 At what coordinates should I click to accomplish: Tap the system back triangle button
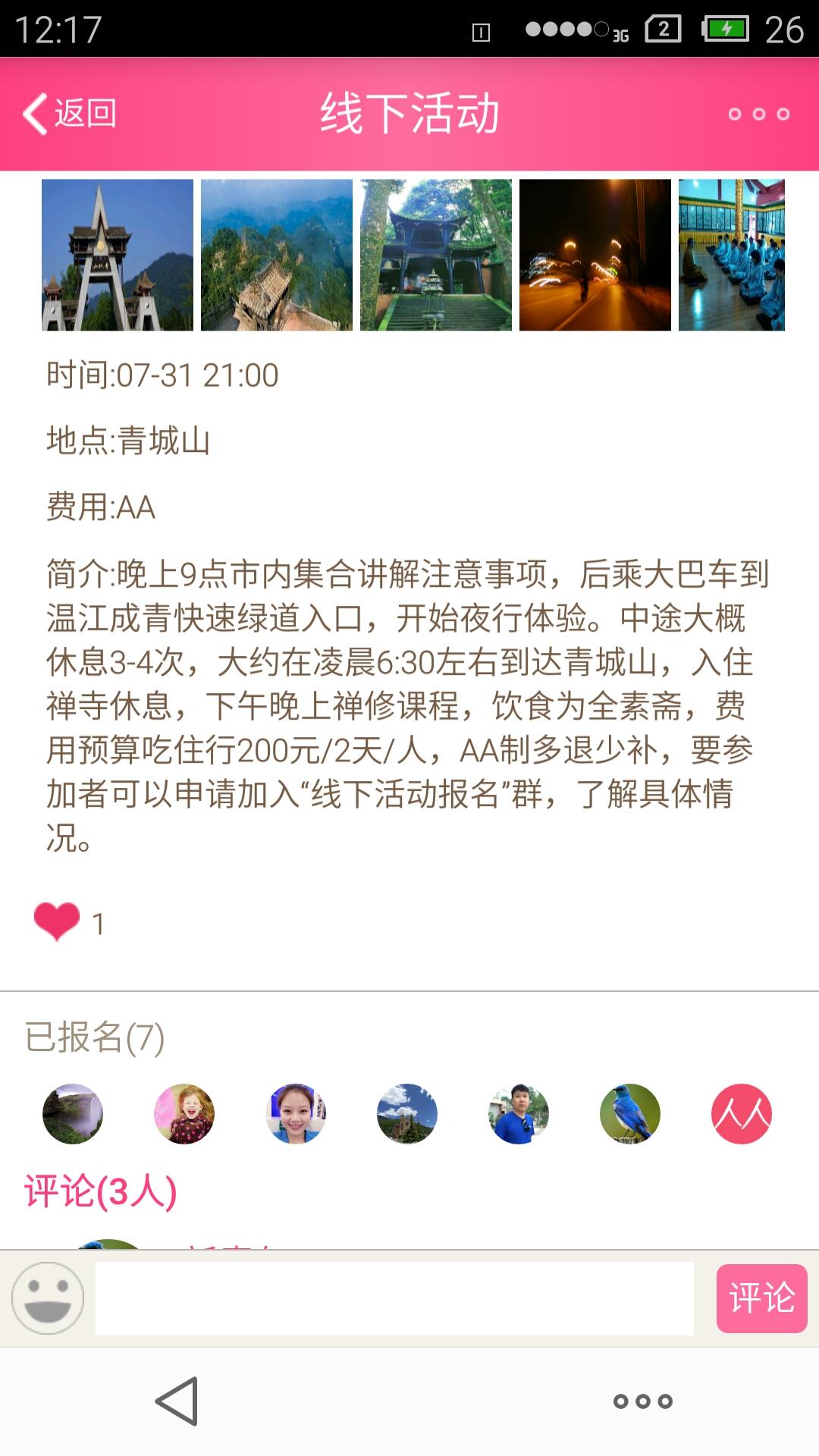coord(177,1401)
